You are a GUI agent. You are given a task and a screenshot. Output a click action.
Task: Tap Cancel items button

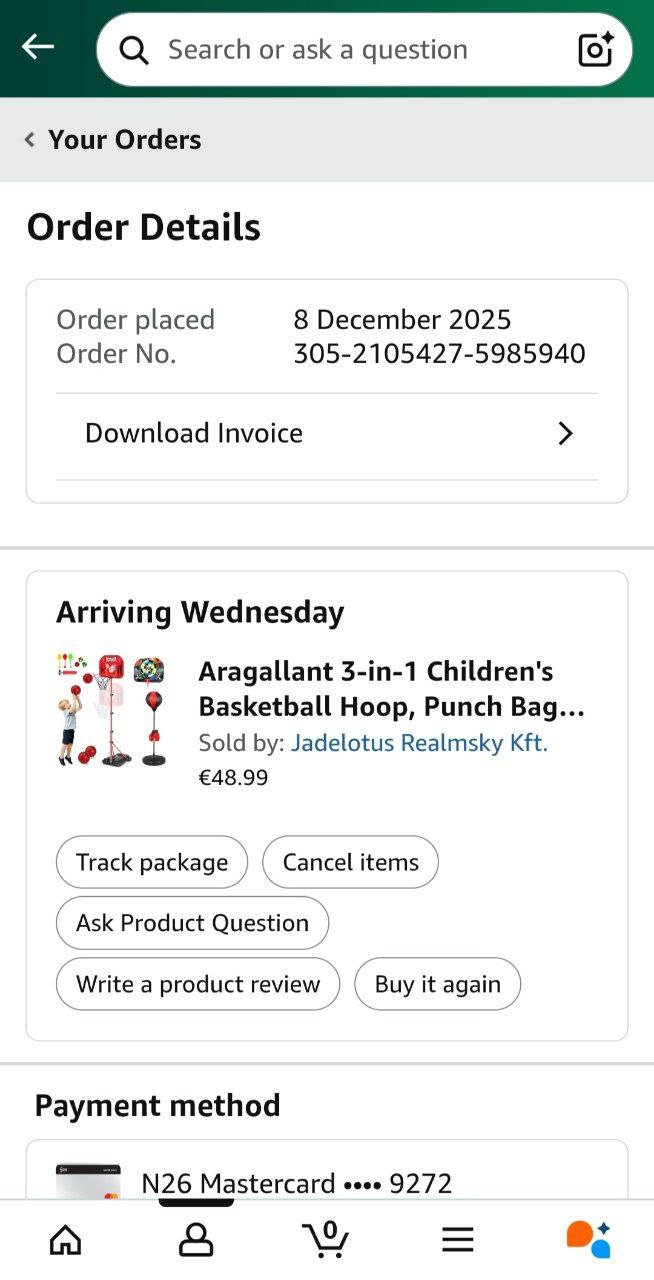pyautogui.click(x=351, y=862)
